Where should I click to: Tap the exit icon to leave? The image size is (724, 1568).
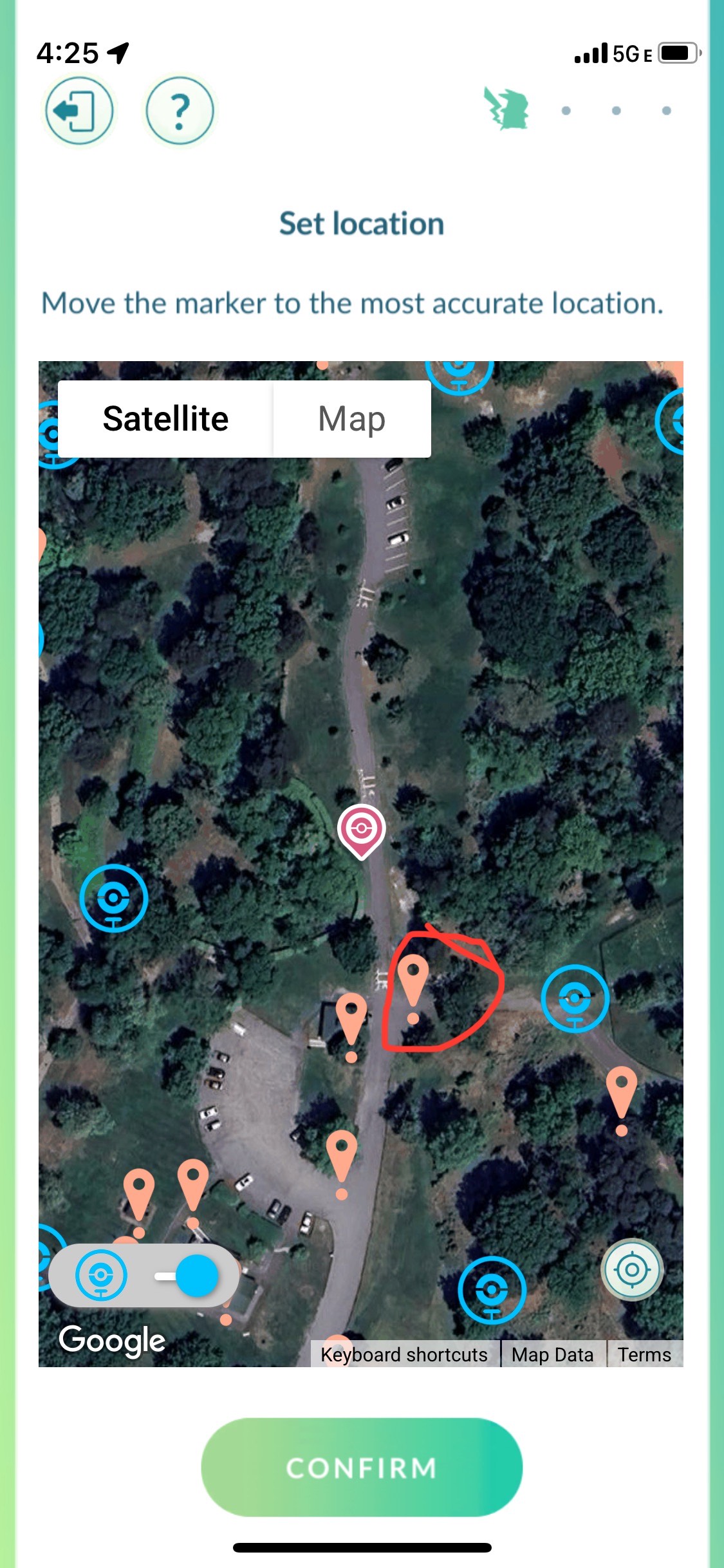[x=79, y=111]
